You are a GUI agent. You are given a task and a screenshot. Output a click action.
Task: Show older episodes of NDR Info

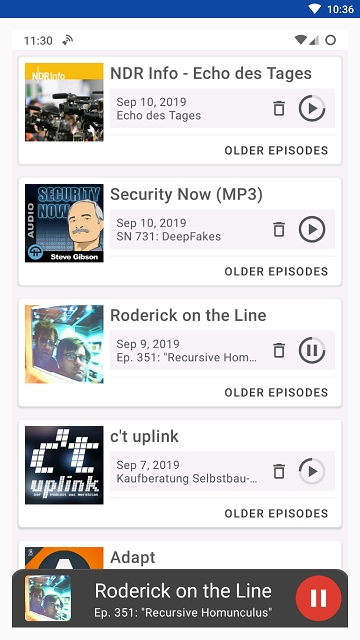[276, 151]
